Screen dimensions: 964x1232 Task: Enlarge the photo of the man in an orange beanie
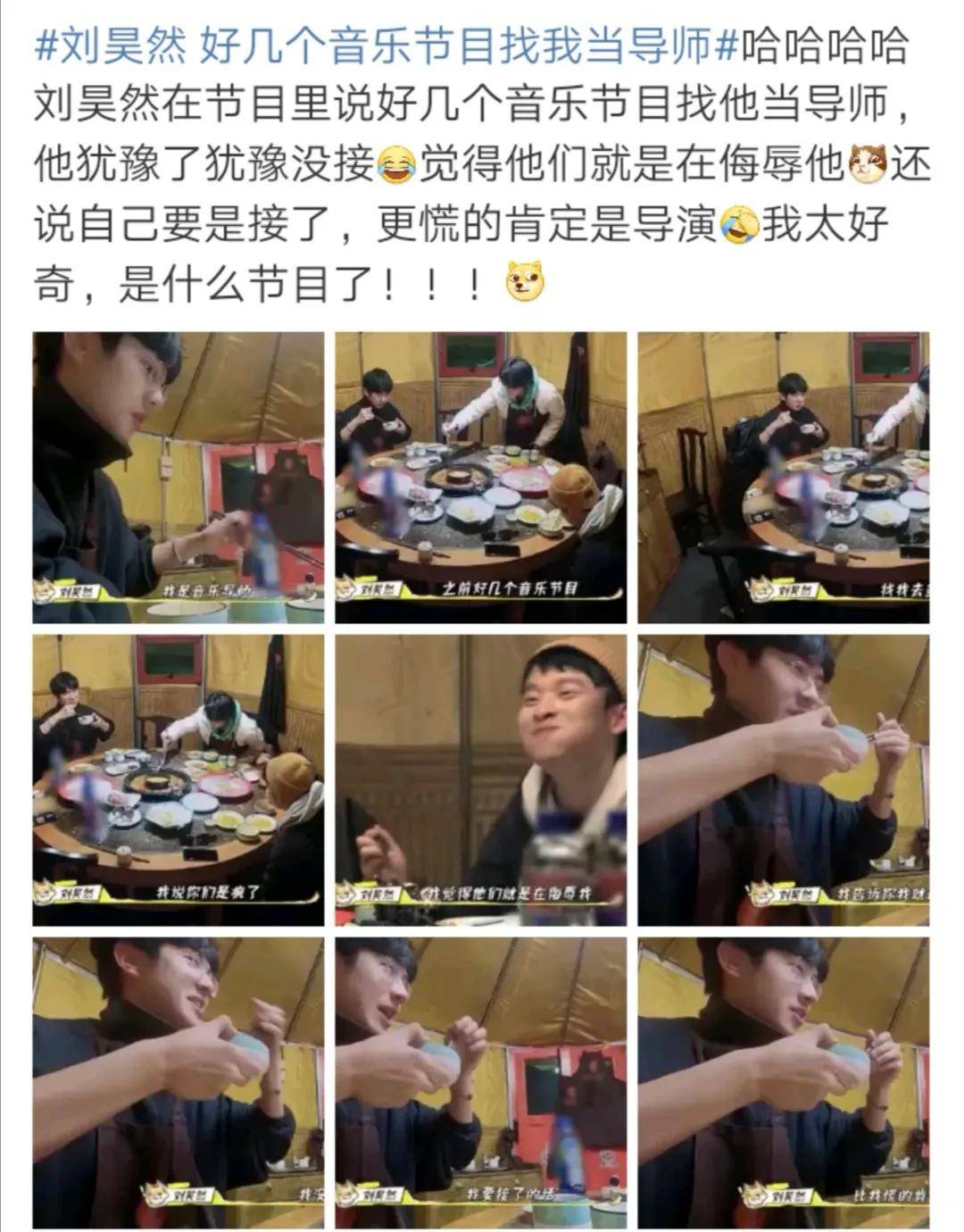click(x=480, y=780)
